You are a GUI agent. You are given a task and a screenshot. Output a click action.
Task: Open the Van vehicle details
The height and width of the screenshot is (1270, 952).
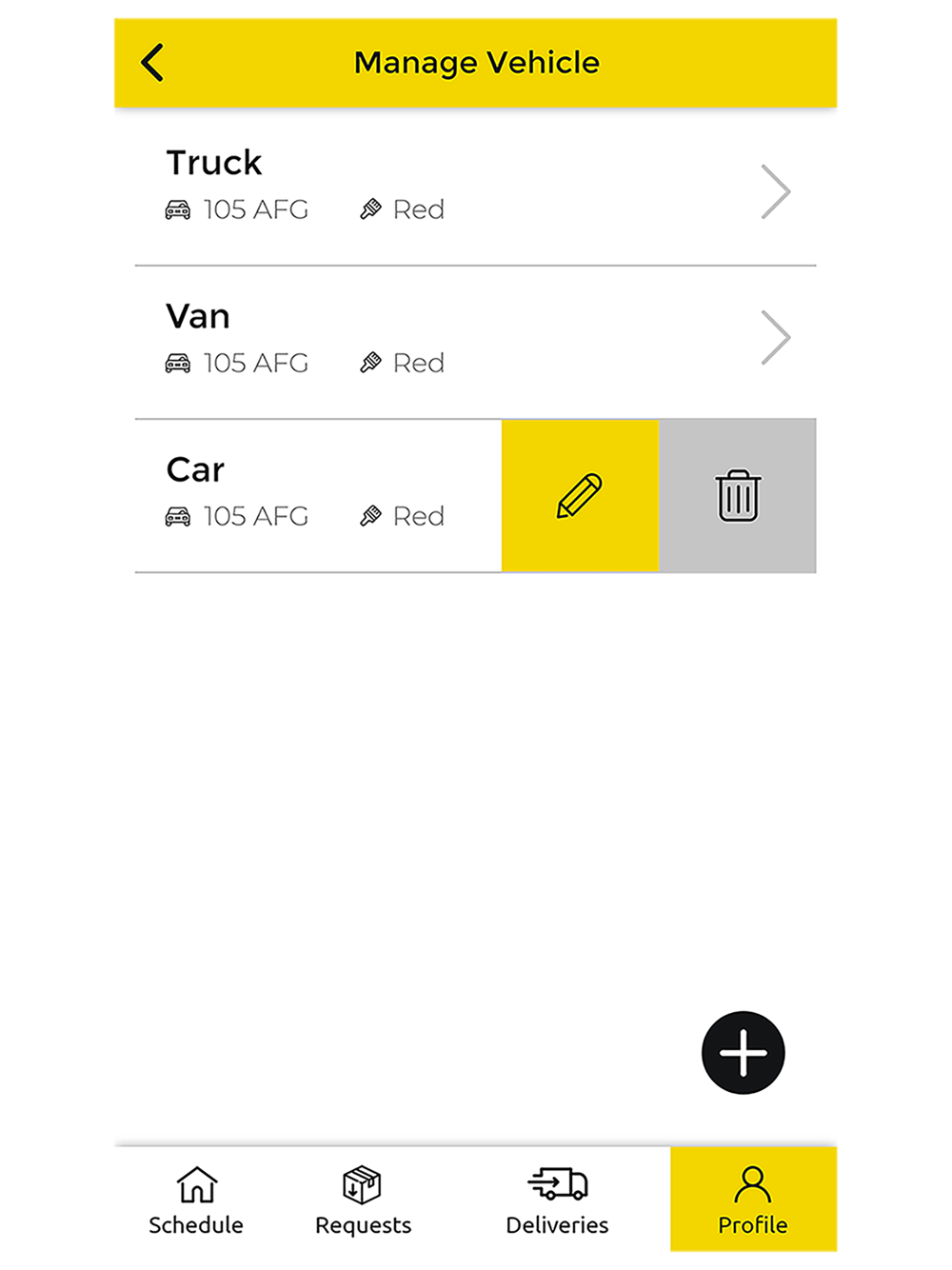476,343
